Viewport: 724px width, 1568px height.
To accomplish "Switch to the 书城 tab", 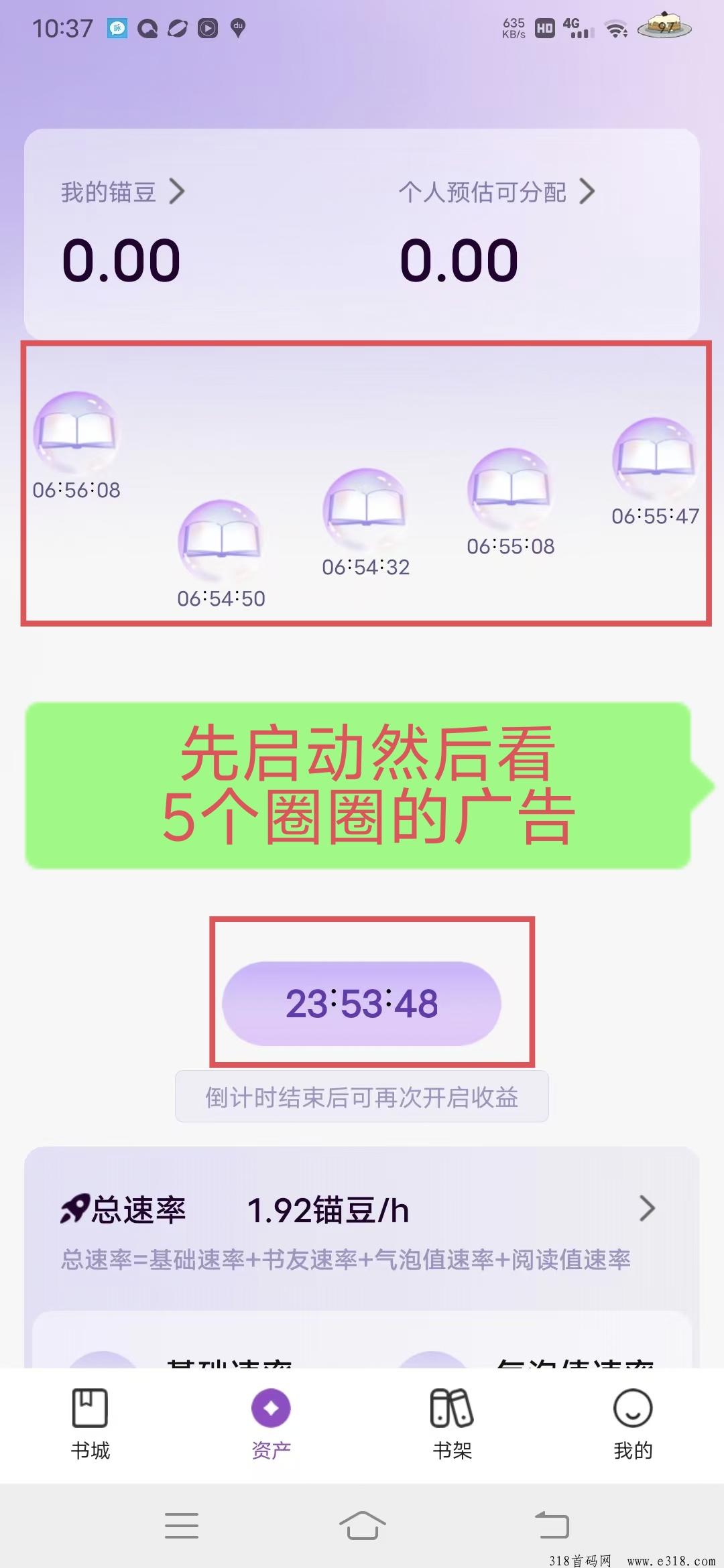I will (90, 1425).
